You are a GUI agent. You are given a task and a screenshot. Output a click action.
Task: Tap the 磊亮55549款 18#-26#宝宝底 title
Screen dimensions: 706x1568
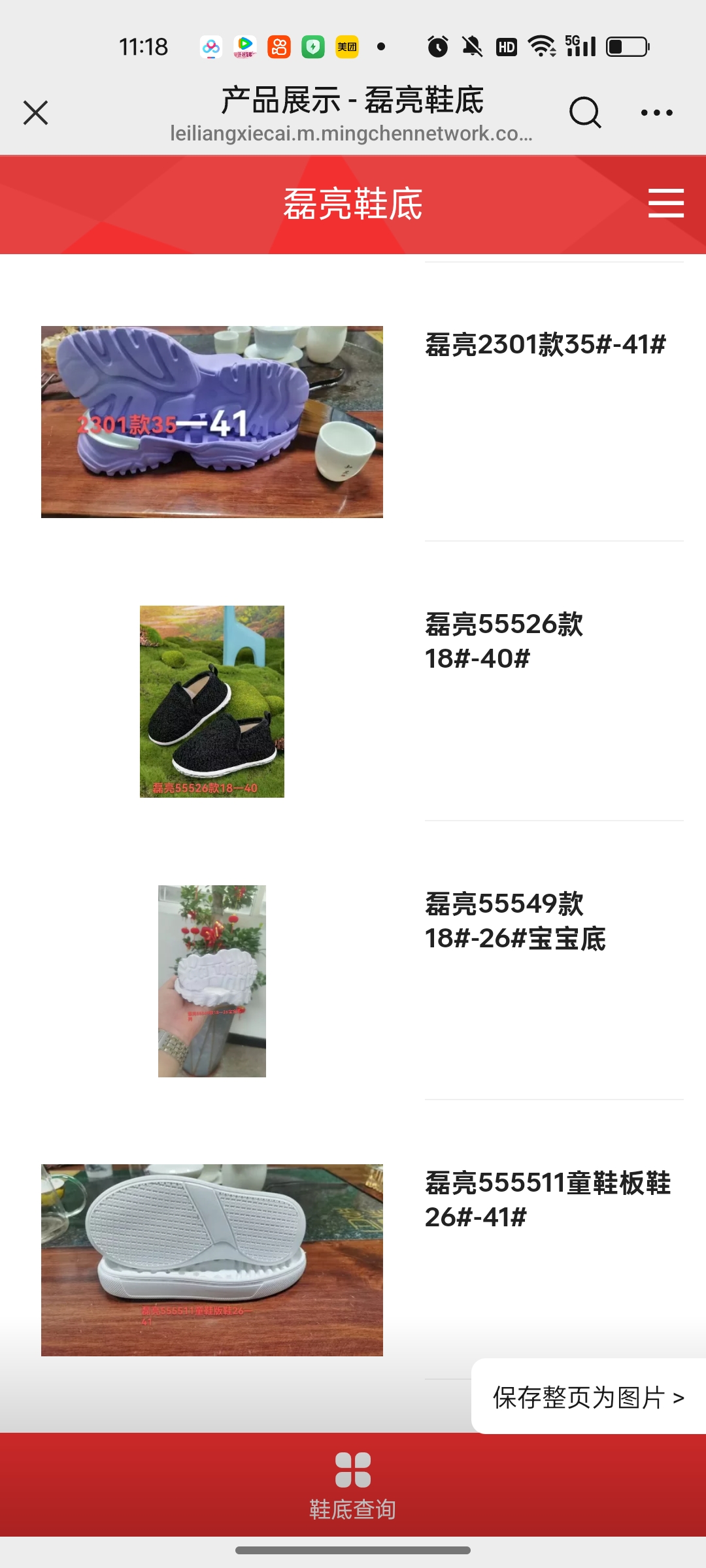(515, 921)
